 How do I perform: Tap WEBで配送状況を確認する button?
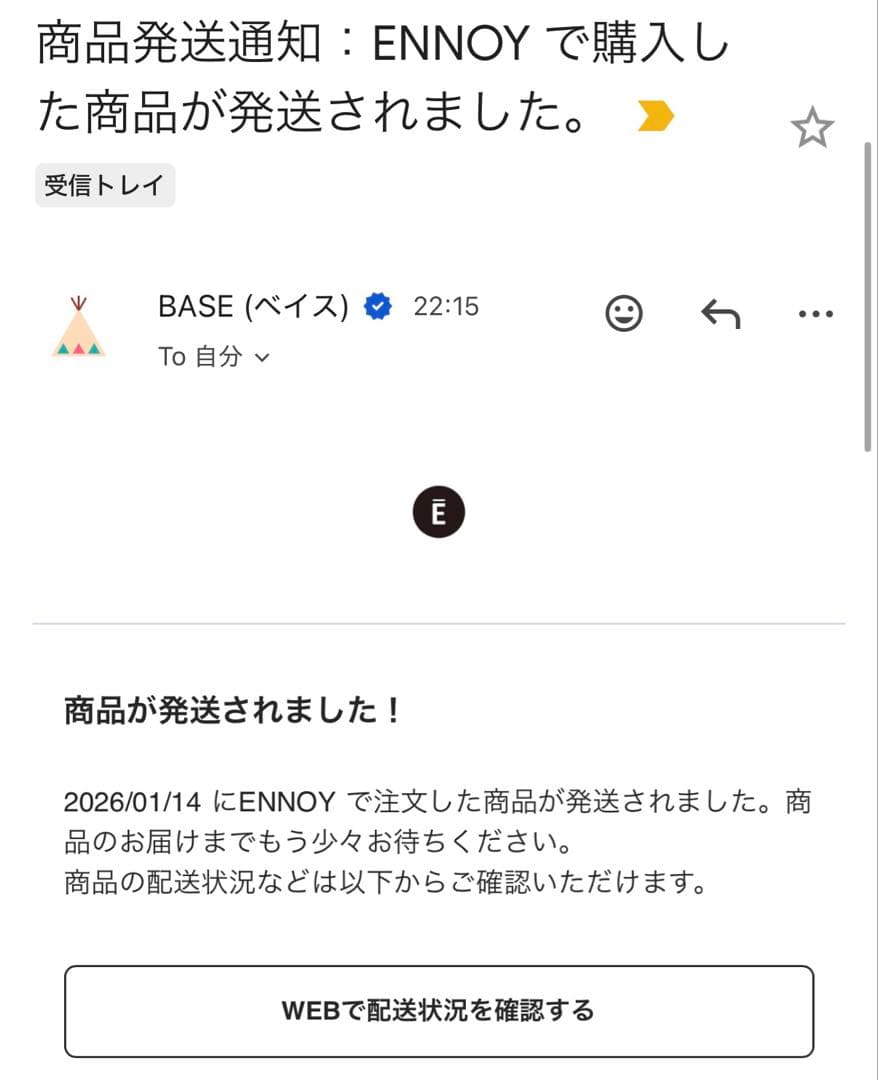click(438, 1010)
